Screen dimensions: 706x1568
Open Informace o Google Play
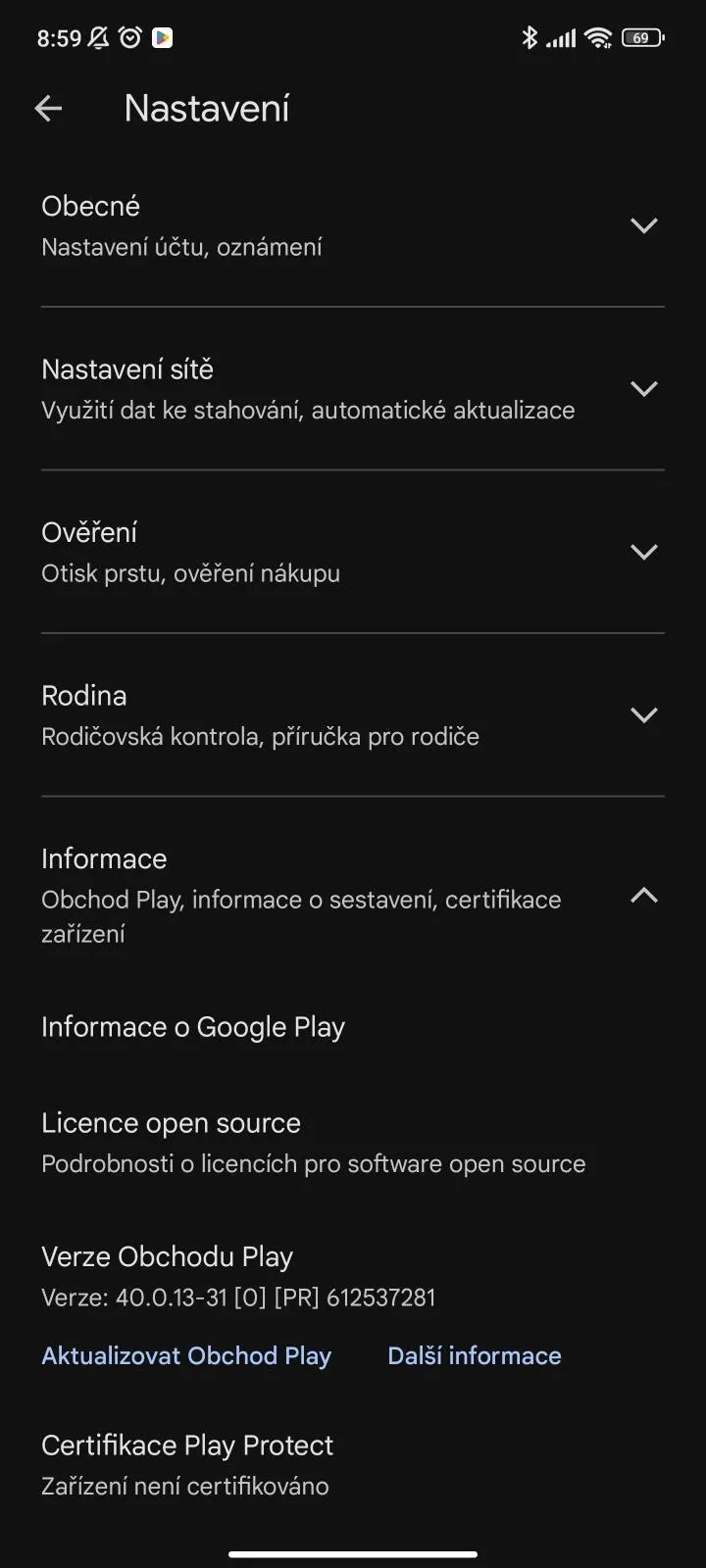353,1027
